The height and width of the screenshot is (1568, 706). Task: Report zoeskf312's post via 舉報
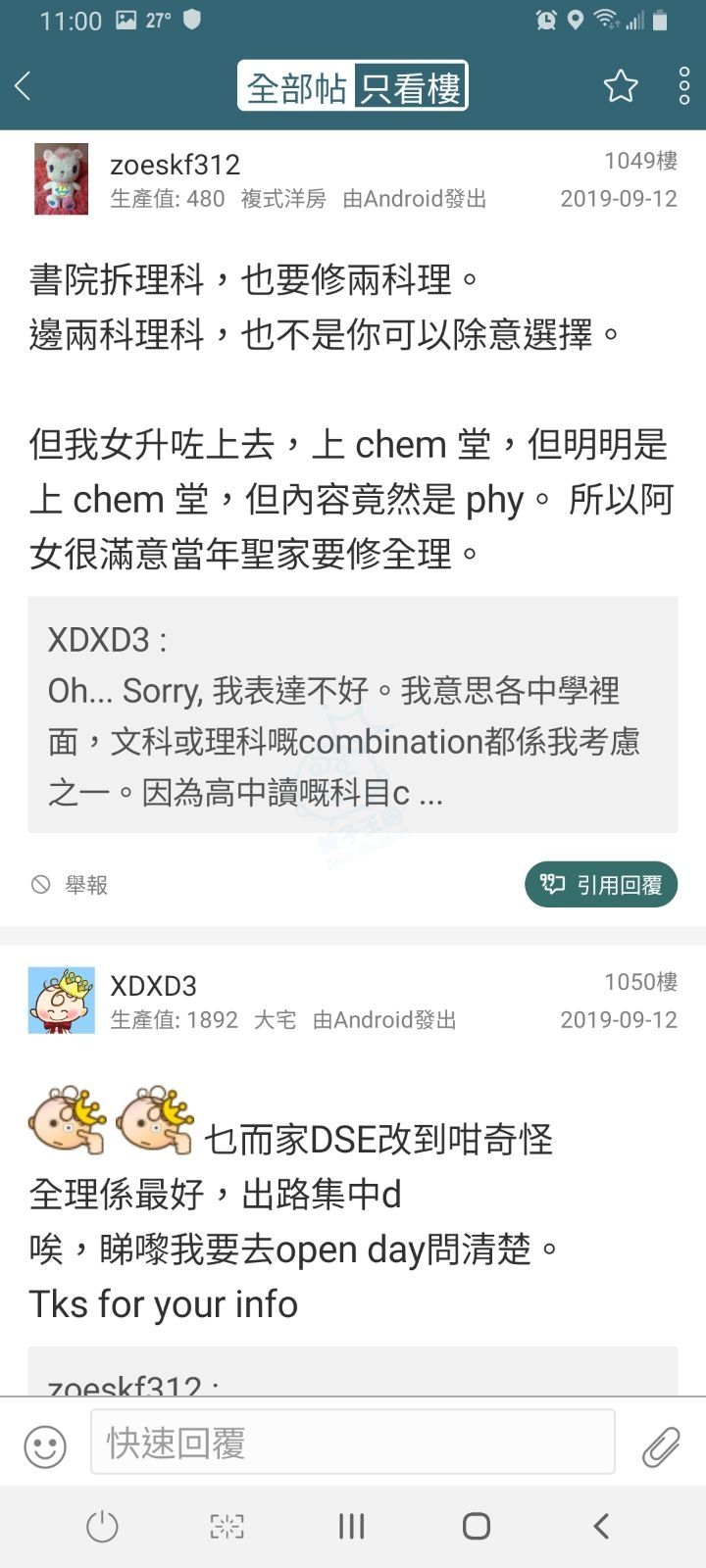[x=71, y=885]
